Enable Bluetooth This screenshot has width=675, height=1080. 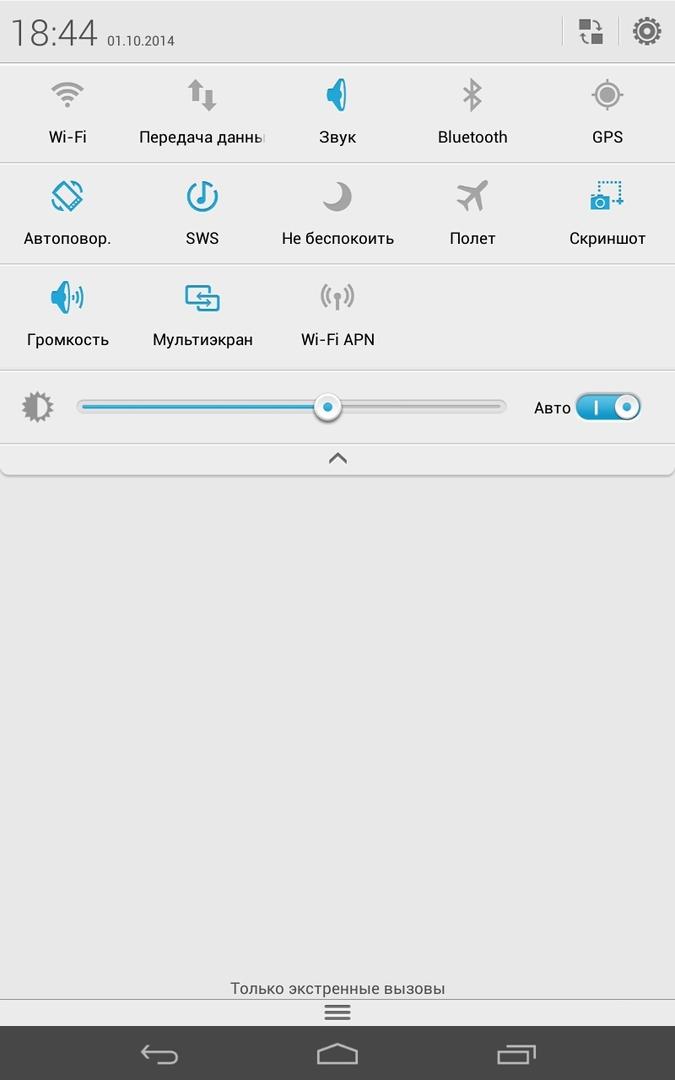coord(472,111)
